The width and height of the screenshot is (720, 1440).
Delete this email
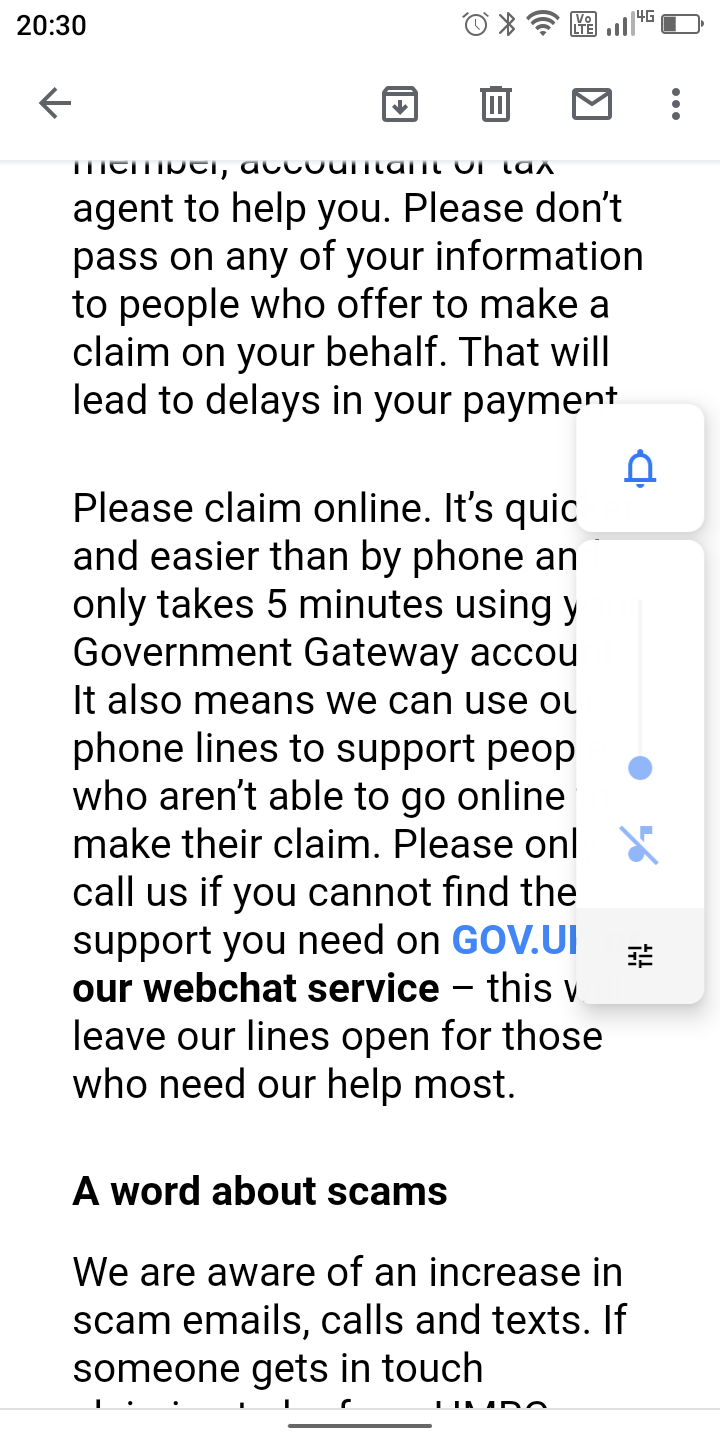pyautogui.click(x=496, y=104)
